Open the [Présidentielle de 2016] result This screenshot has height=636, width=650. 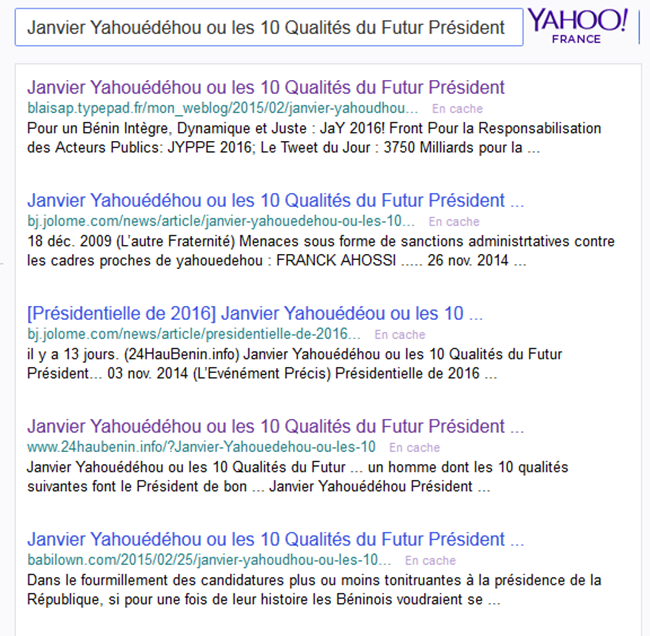255,313
